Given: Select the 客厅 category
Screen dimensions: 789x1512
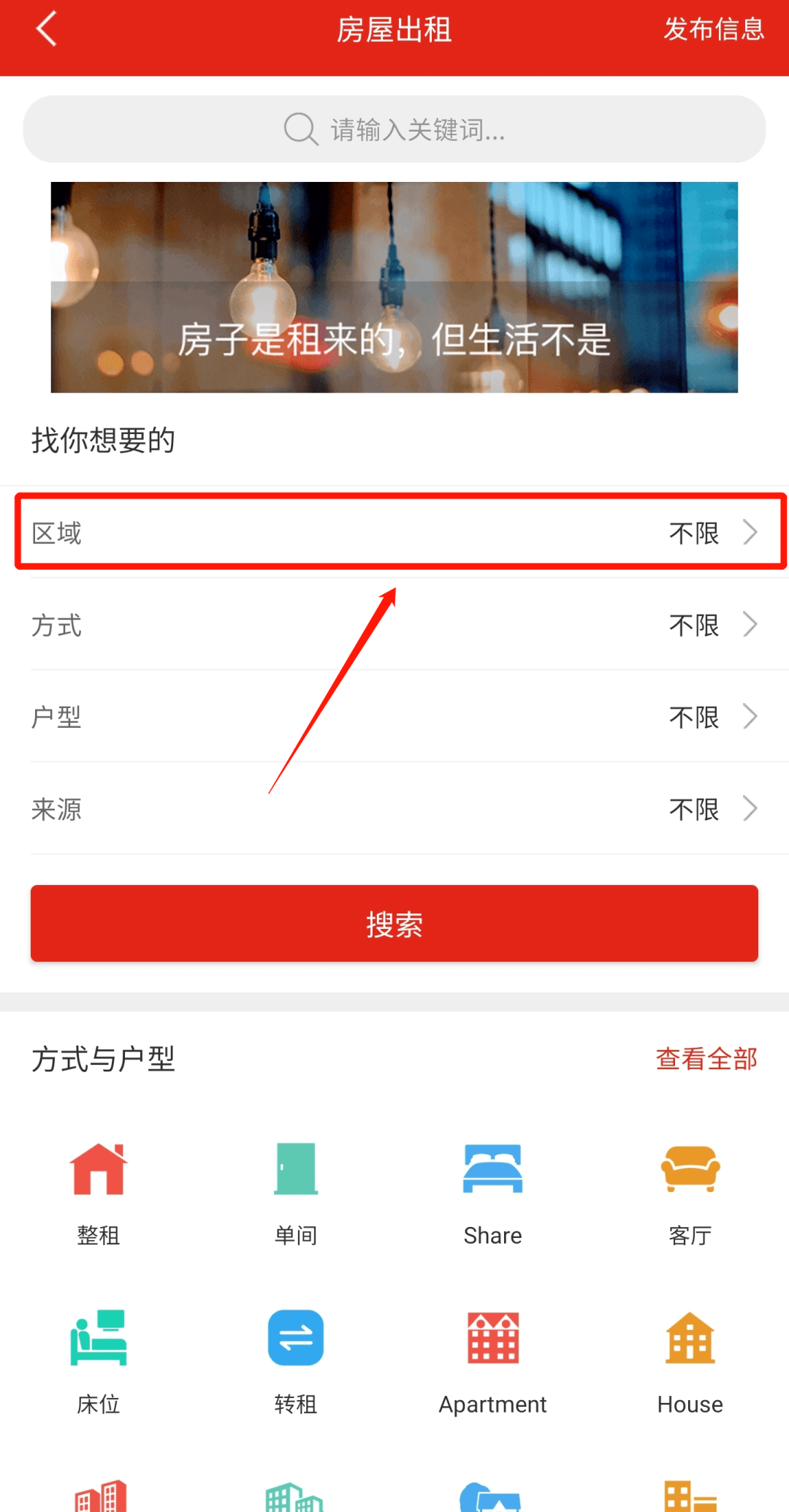Looking at the screenshot, I should 690,1193.
